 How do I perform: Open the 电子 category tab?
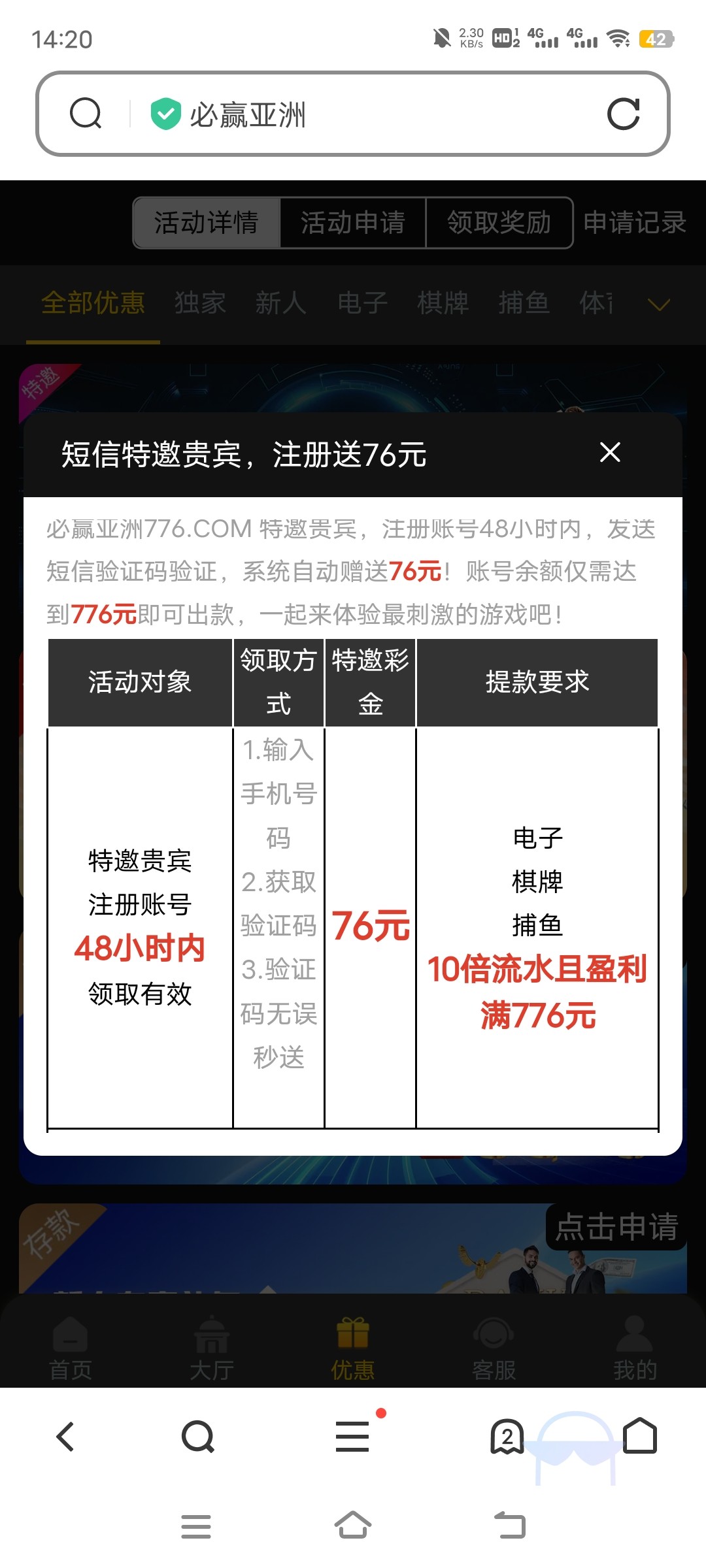tap(362, 303)
